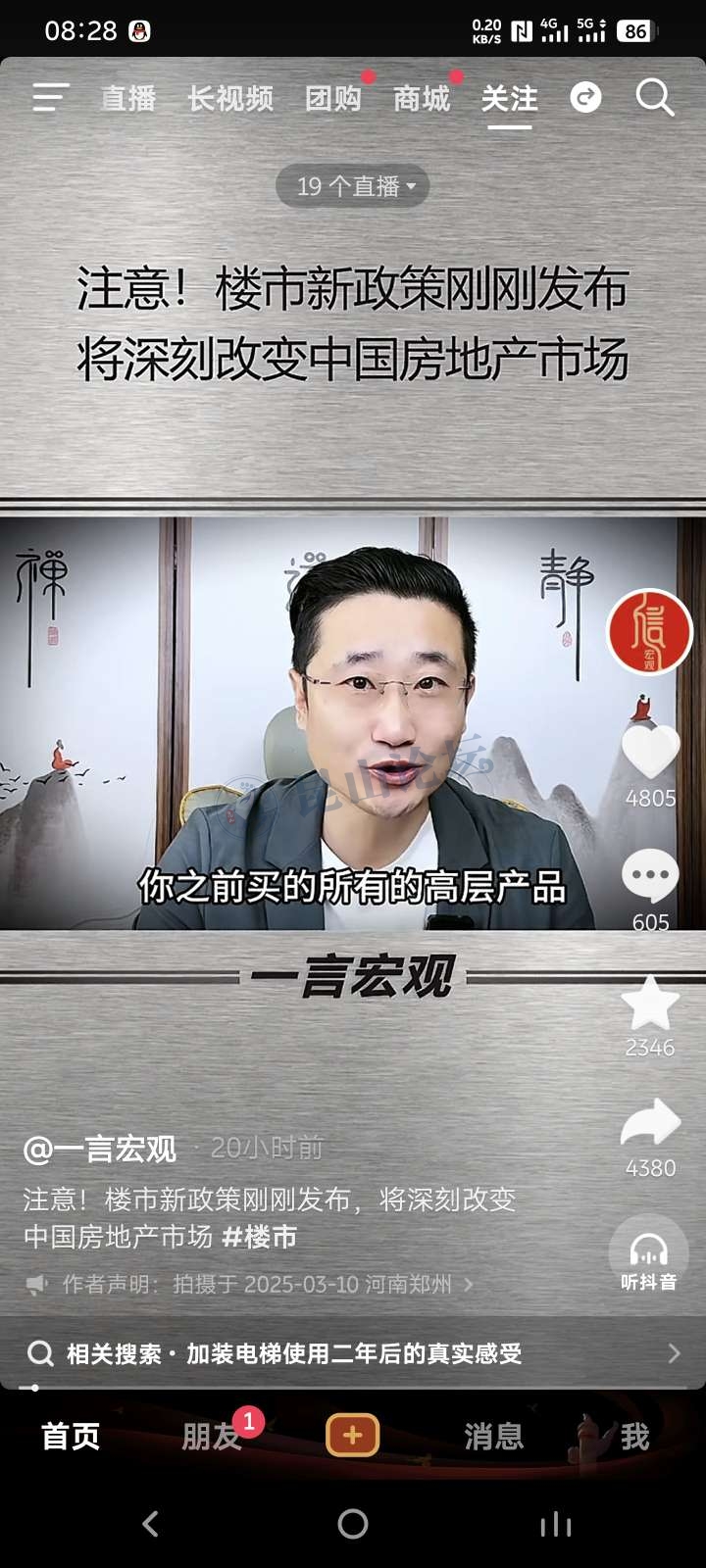Open the 团购 tab

(333, 98)
